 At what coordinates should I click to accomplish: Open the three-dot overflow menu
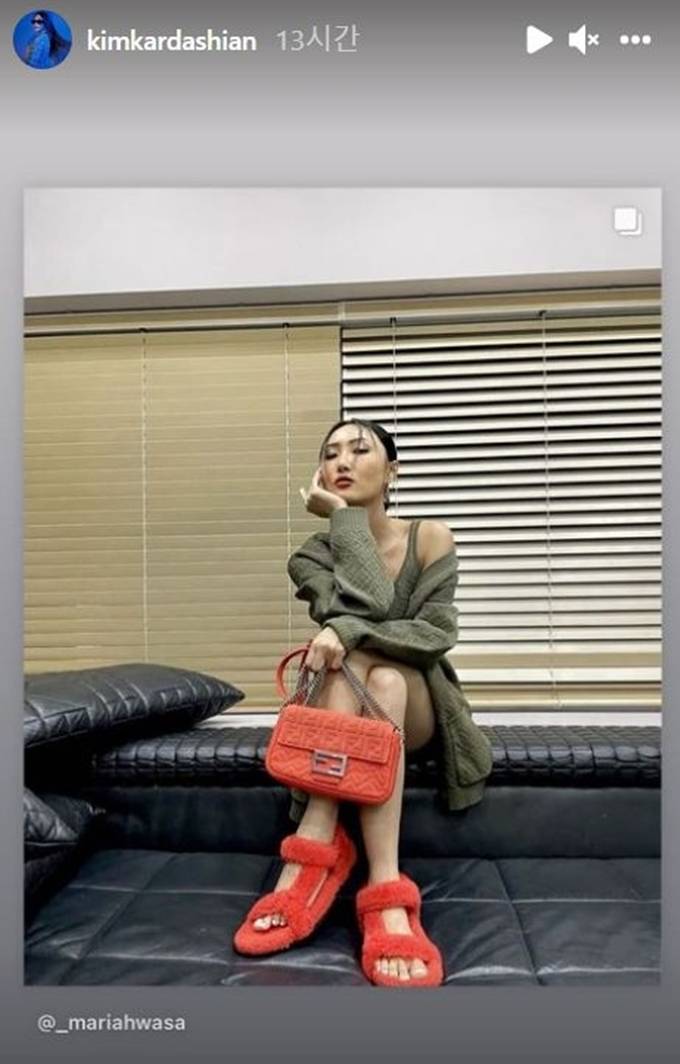click(x=635, y=40)
